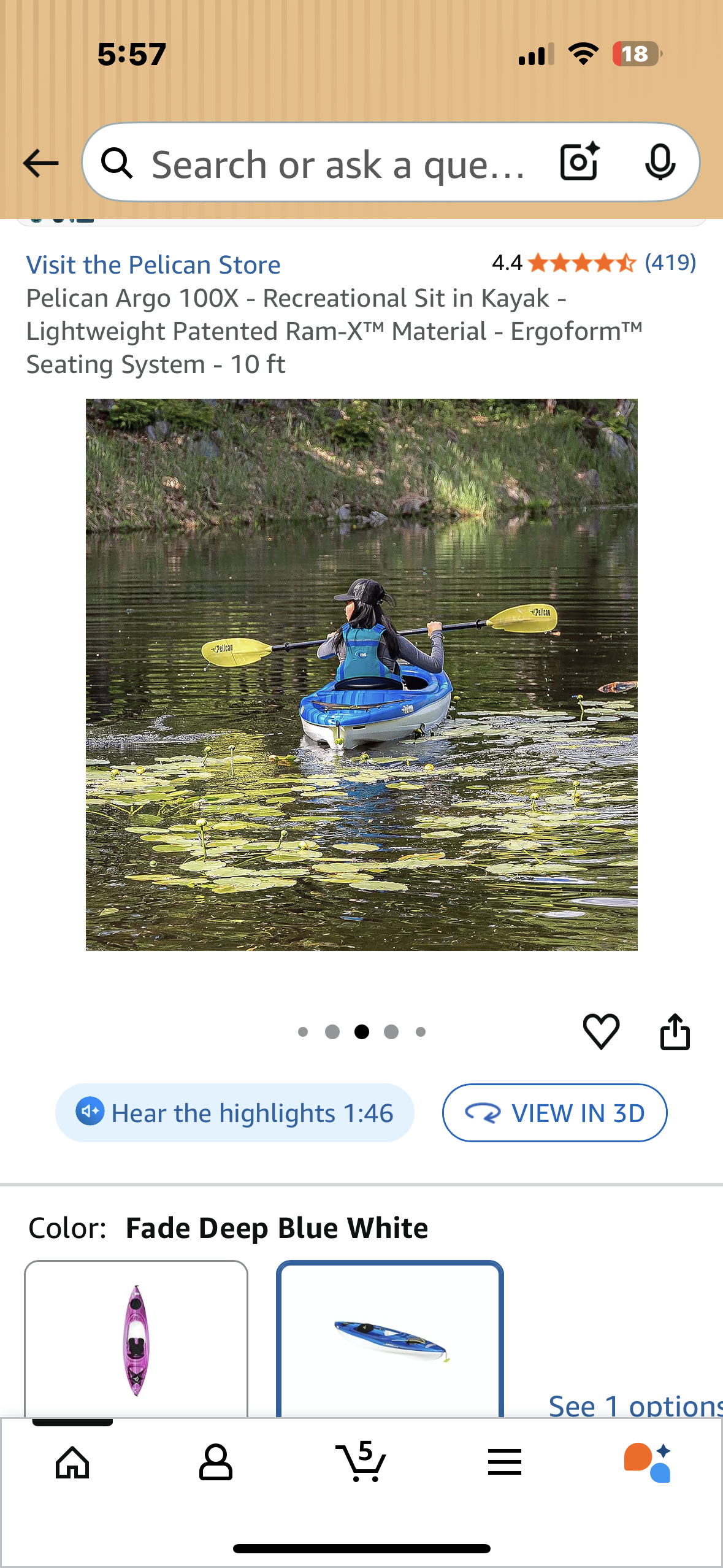The width and height of the screenshot is (723, 1568).
Task: Open the Rufus AI assistant icon
Action: pos(648,1464)
